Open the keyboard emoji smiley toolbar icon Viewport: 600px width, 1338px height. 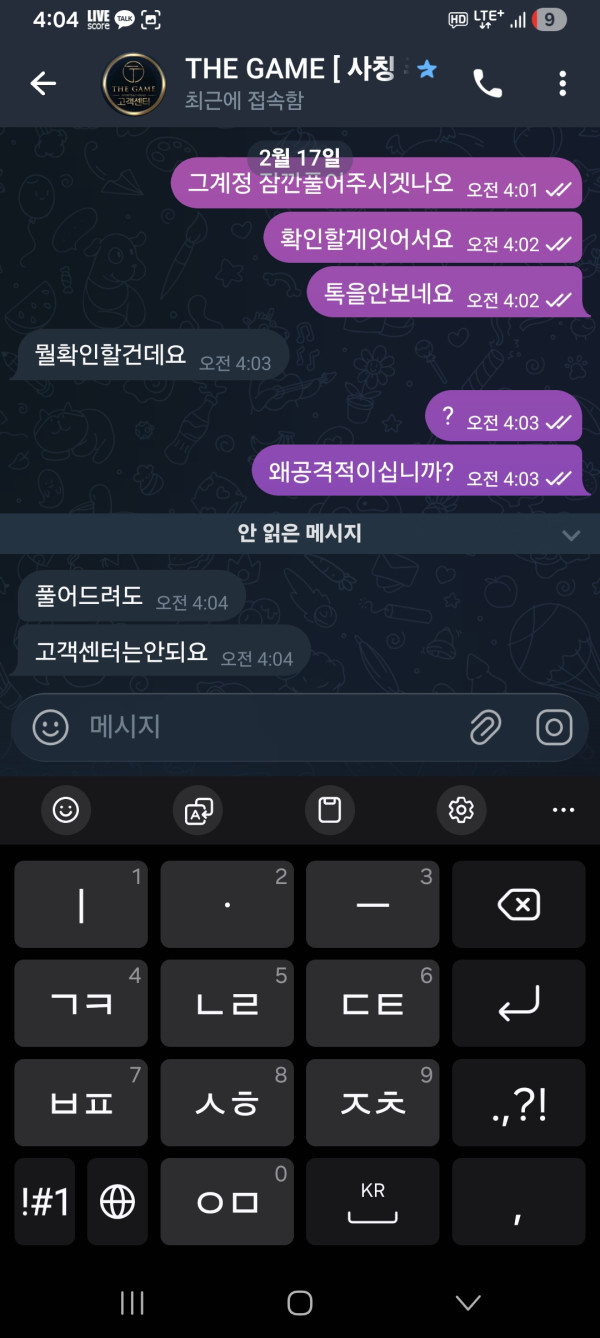coord(66,810)
